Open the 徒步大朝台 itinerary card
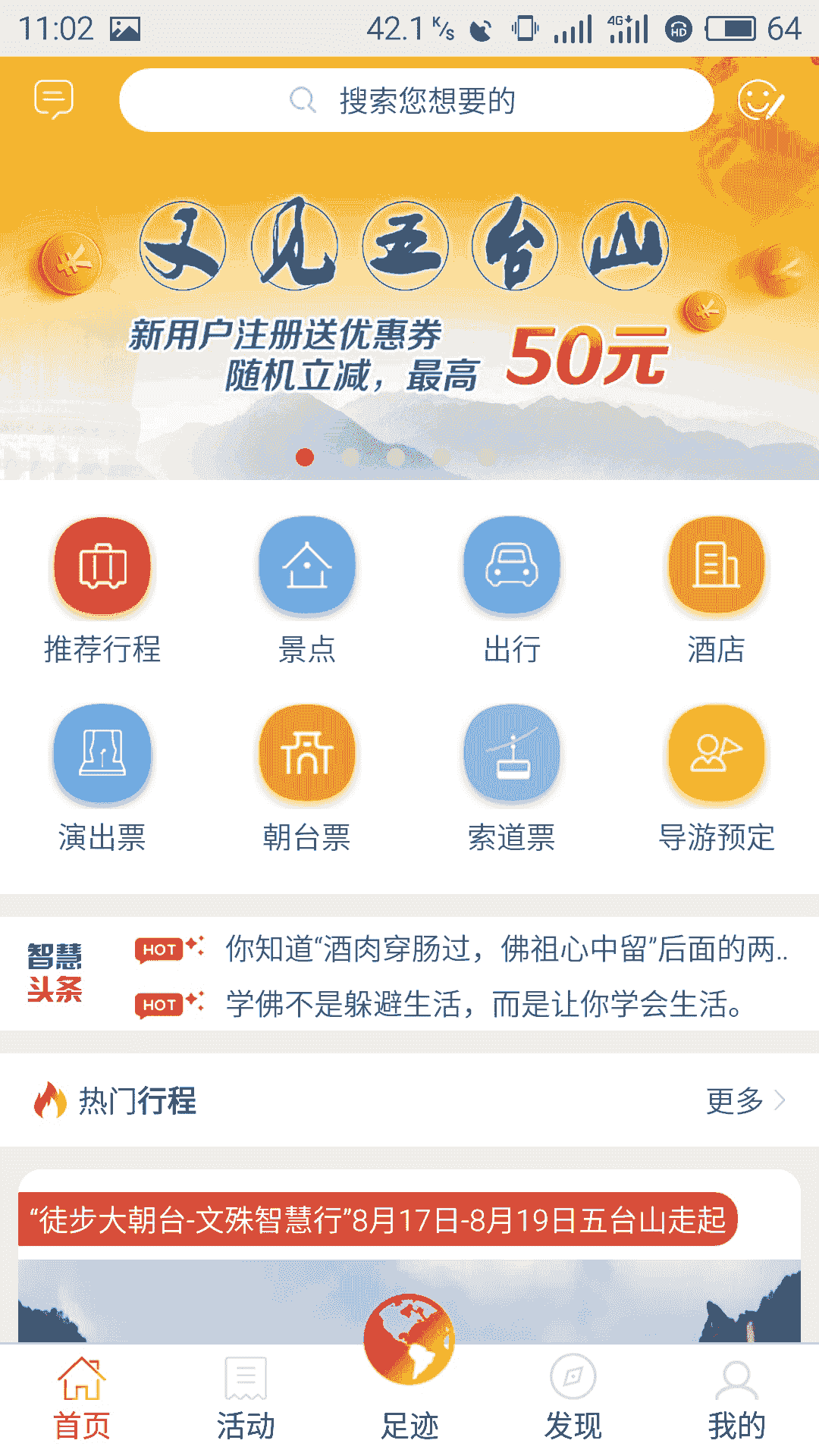 (378, 1219)
